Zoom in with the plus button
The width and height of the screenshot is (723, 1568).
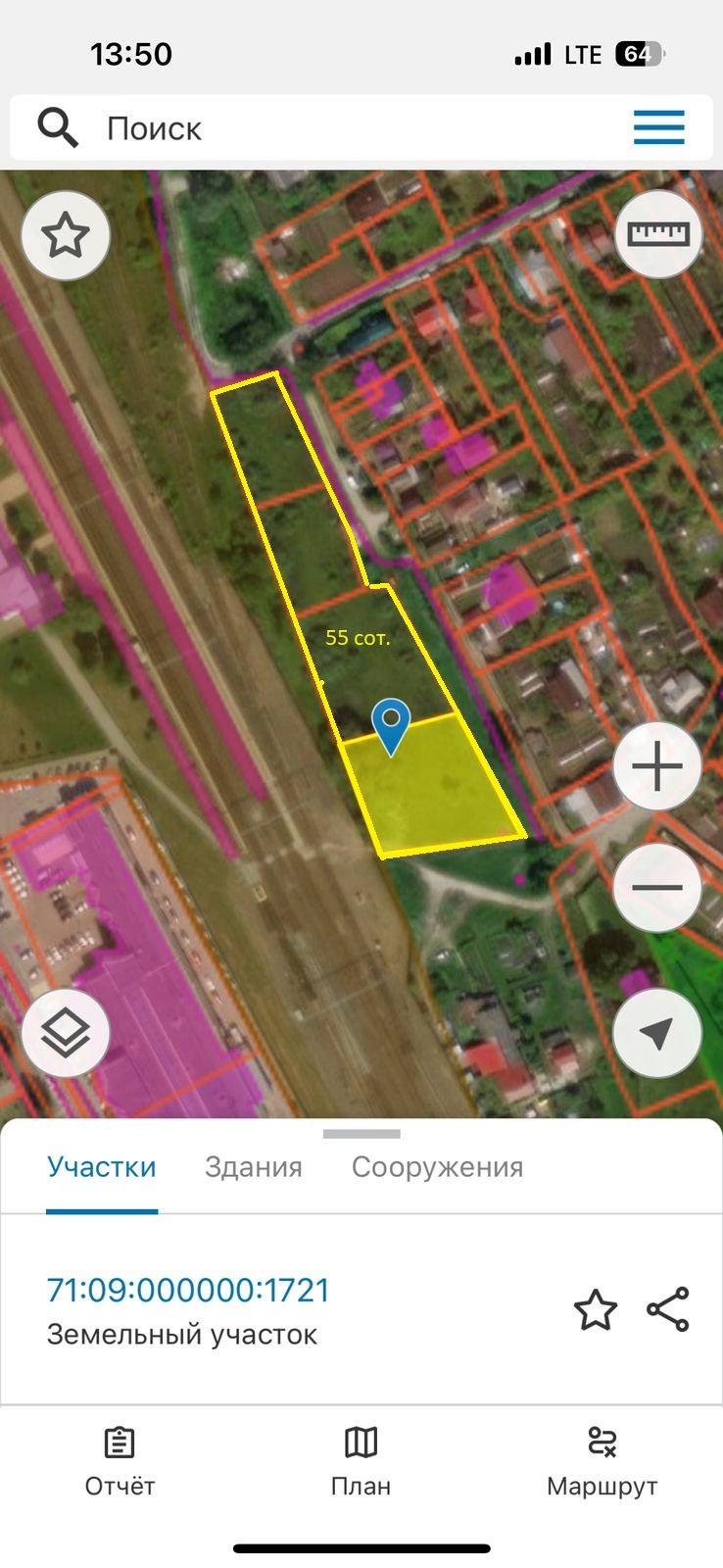coord(656,767)
